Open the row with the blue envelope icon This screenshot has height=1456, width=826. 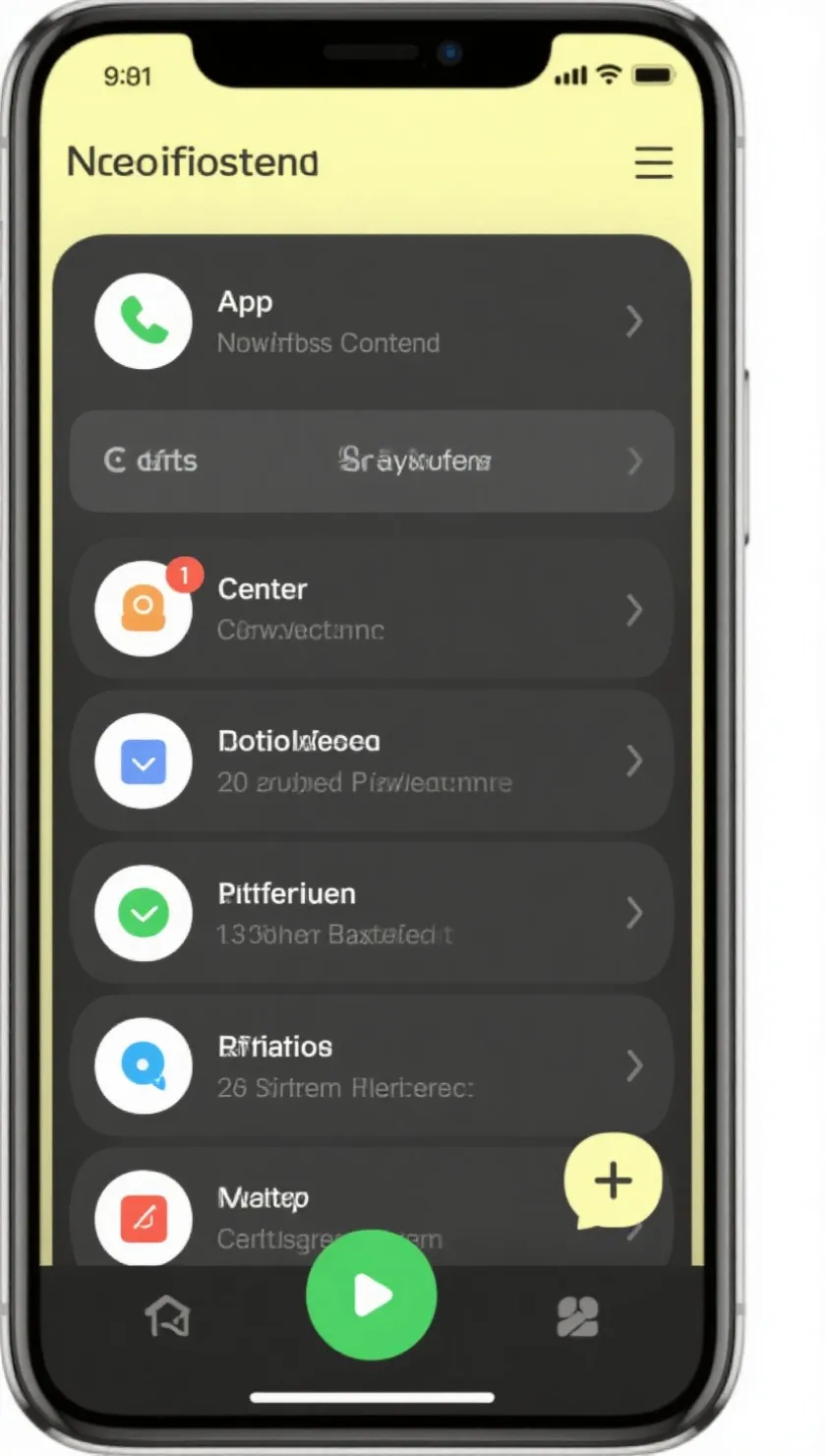372,760
